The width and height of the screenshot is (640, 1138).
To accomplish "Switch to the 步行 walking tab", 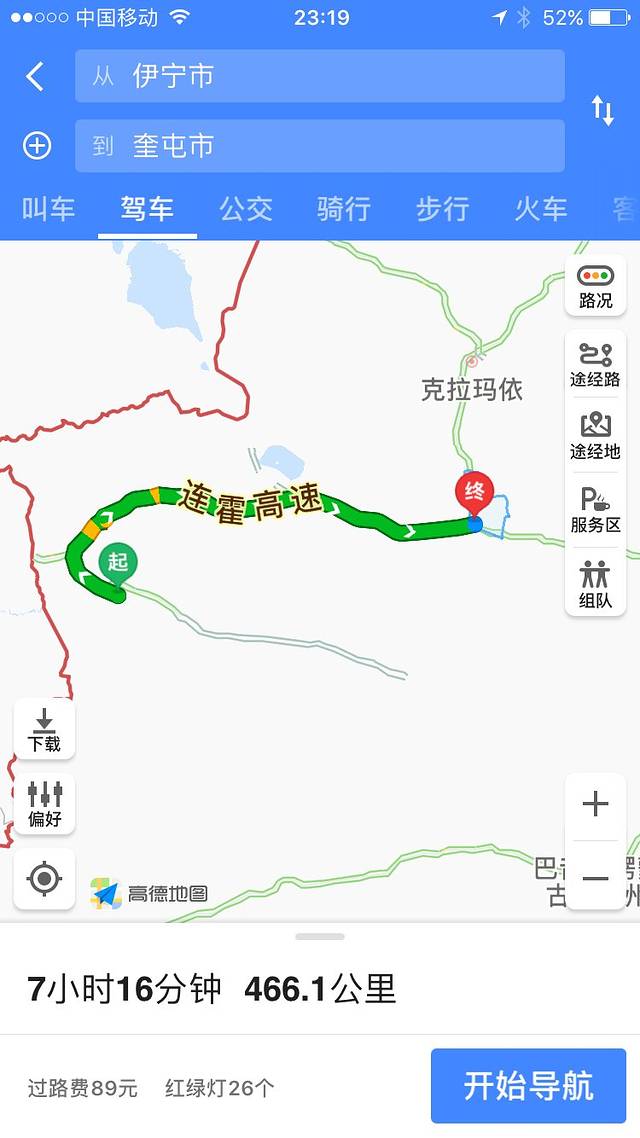I will (x=442, y=208).
